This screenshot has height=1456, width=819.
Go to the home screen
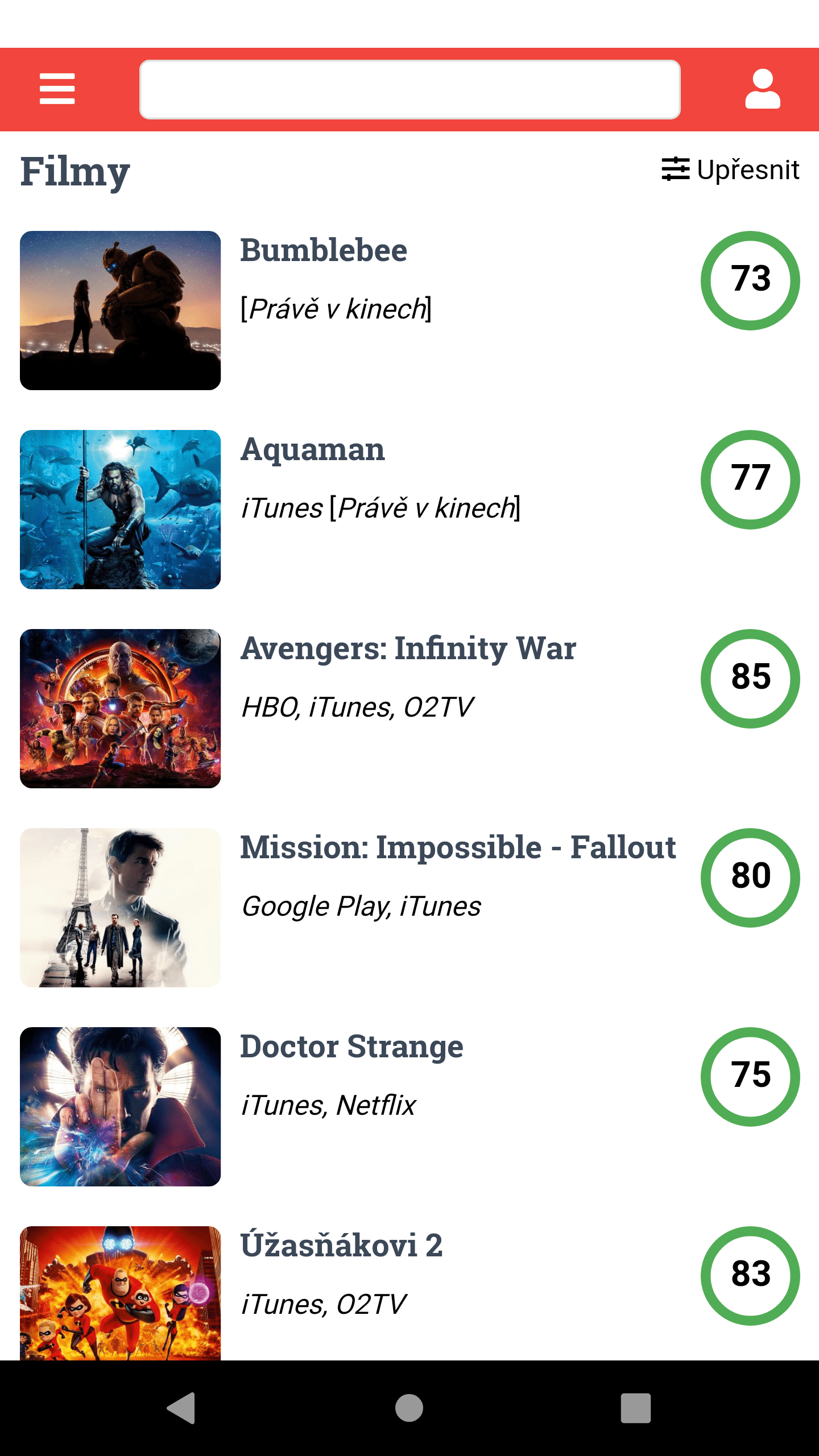[409, 1408]
